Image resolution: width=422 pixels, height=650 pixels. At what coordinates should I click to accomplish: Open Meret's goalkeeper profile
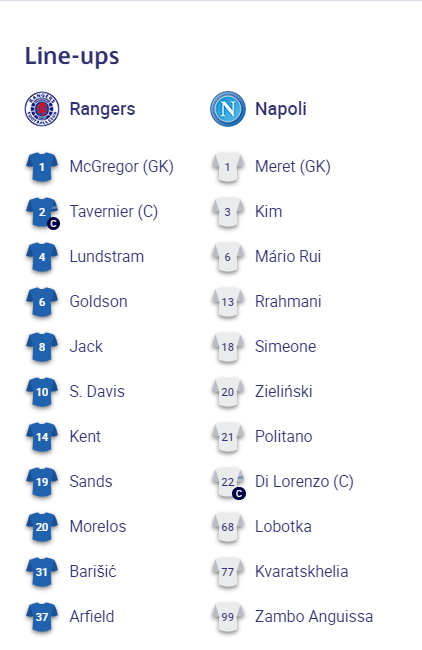pos(293,167)
